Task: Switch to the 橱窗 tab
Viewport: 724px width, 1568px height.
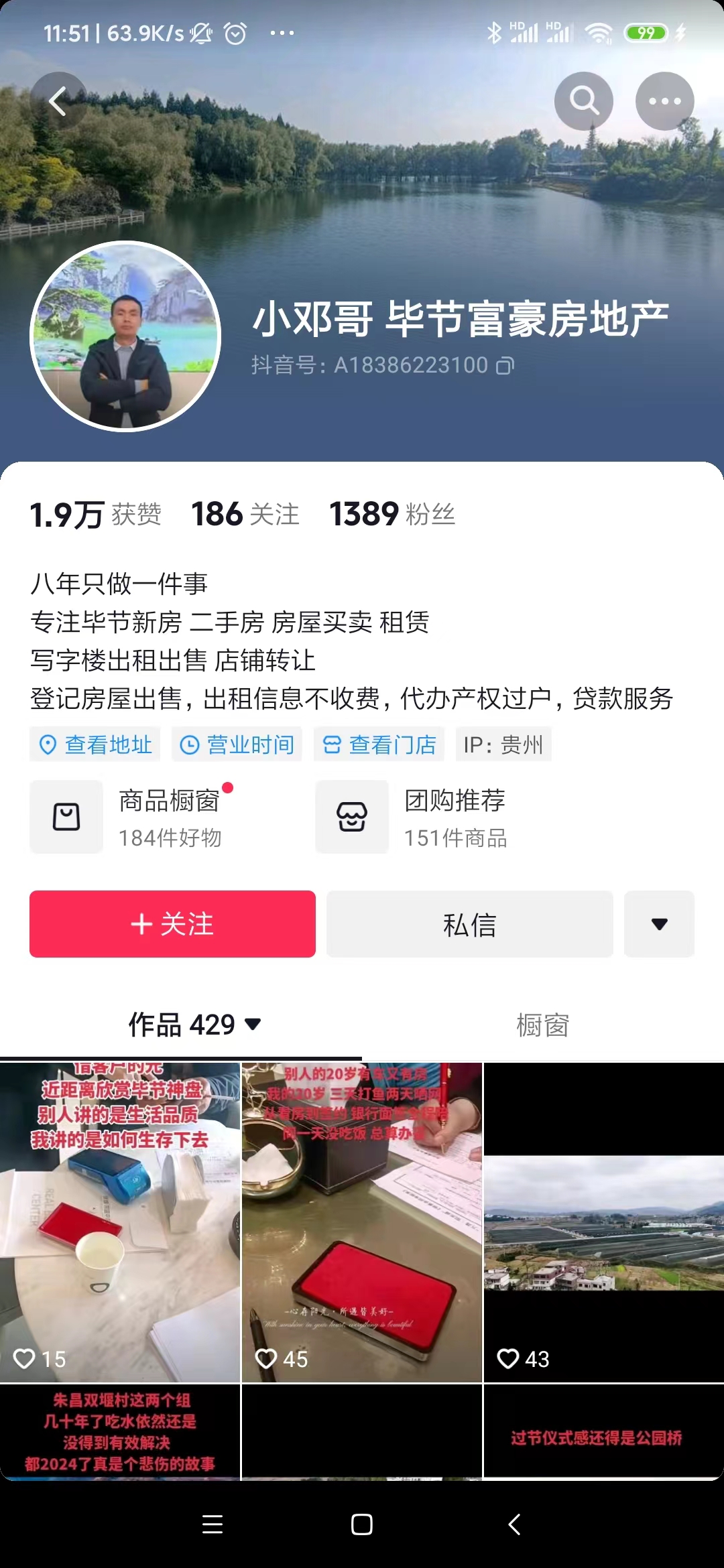Action: pyautogui.click(x=542, y=1025)
